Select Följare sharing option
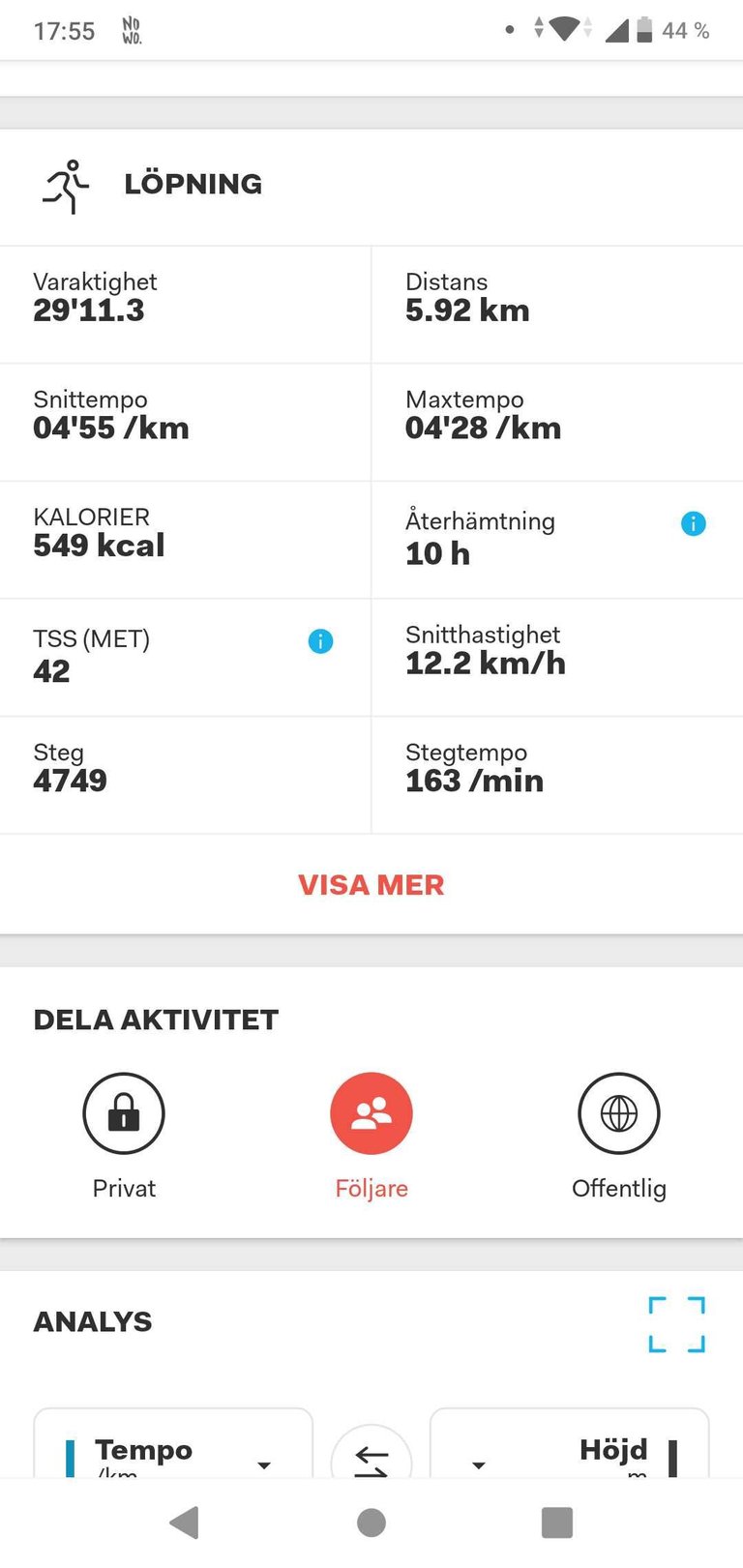Screen dimensions: 743x1568 (x=371, y=1114)
